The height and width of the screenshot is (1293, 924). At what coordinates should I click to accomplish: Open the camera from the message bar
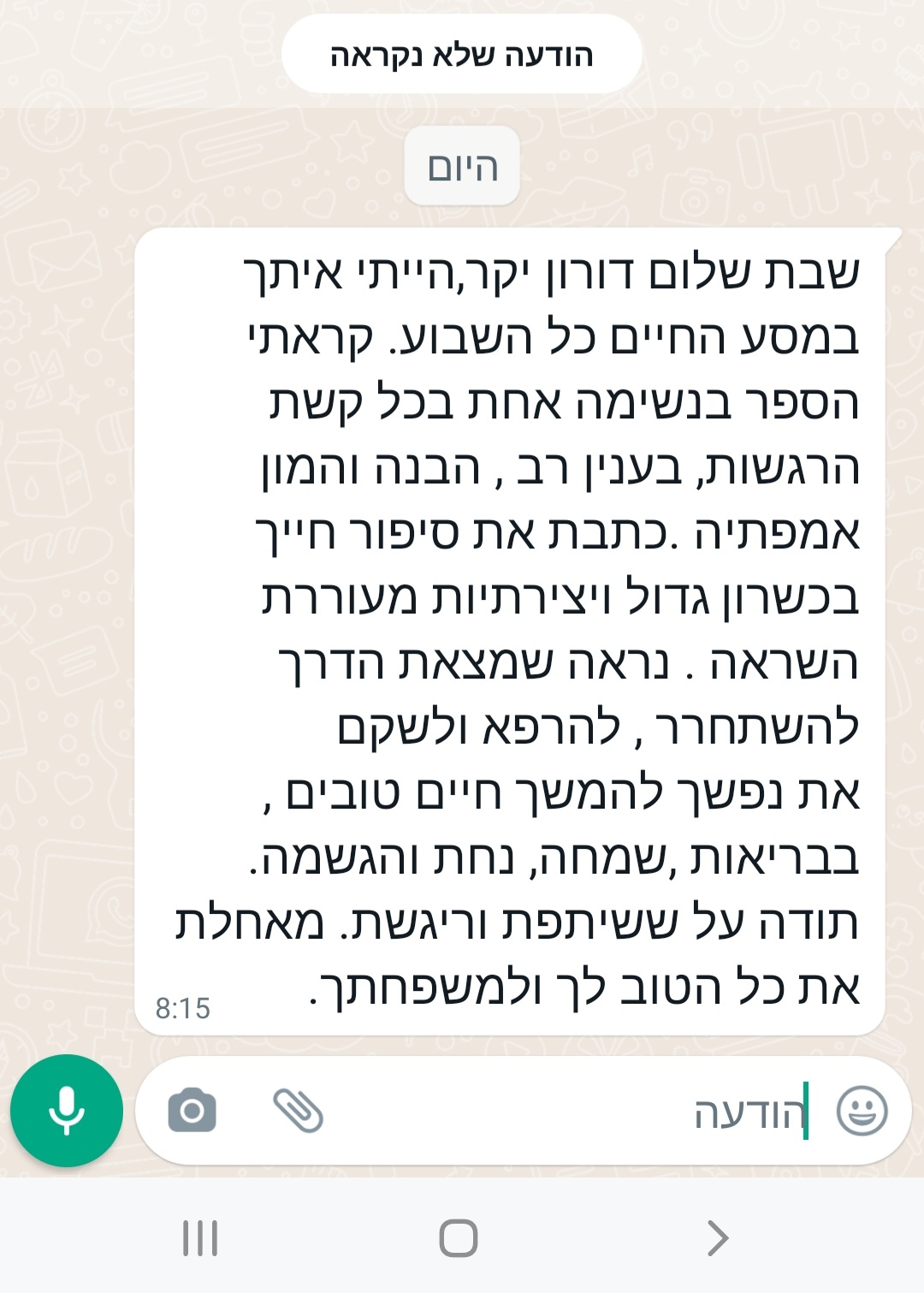tap(192, 1111)
